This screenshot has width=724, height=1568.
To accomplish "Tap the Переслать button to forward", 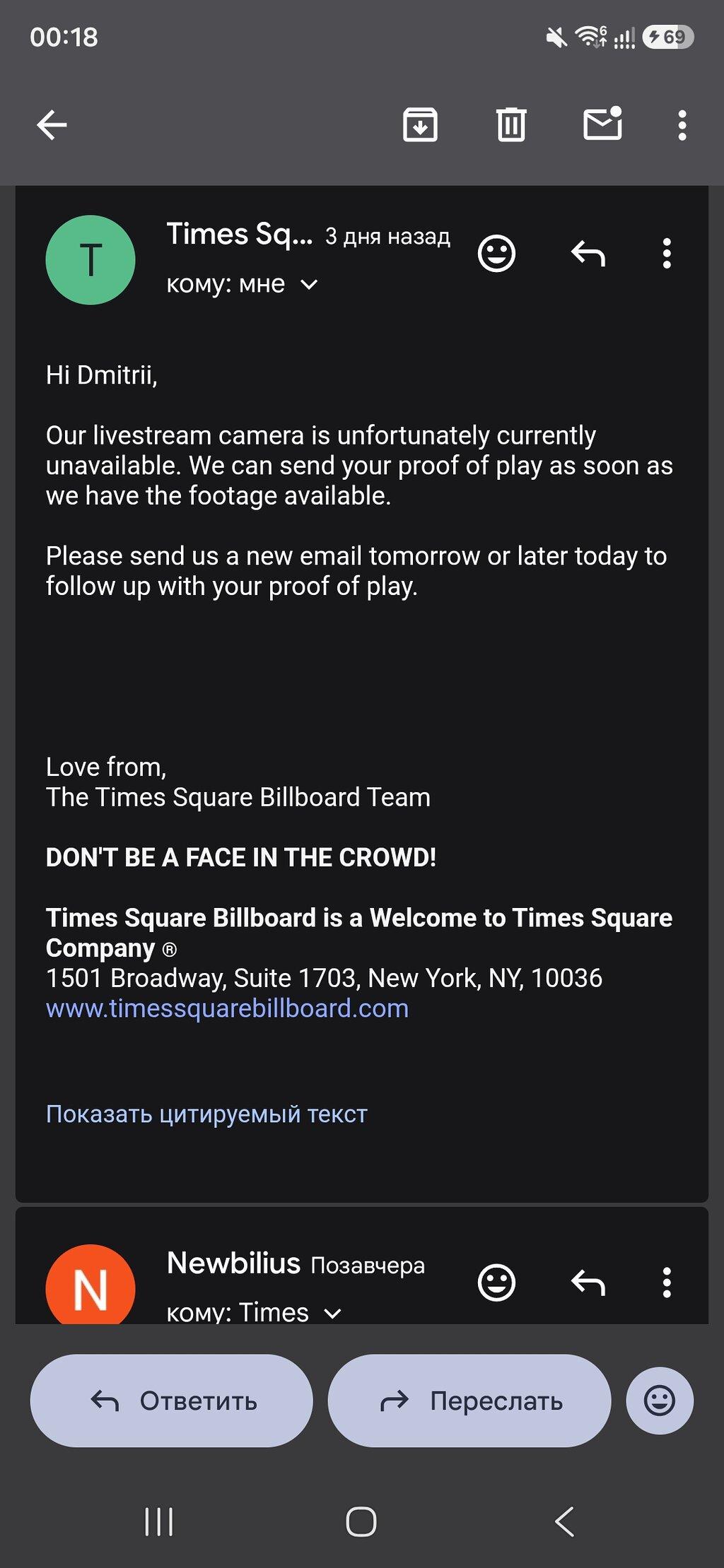I will pyautogui.click(x=469, y=1401).
